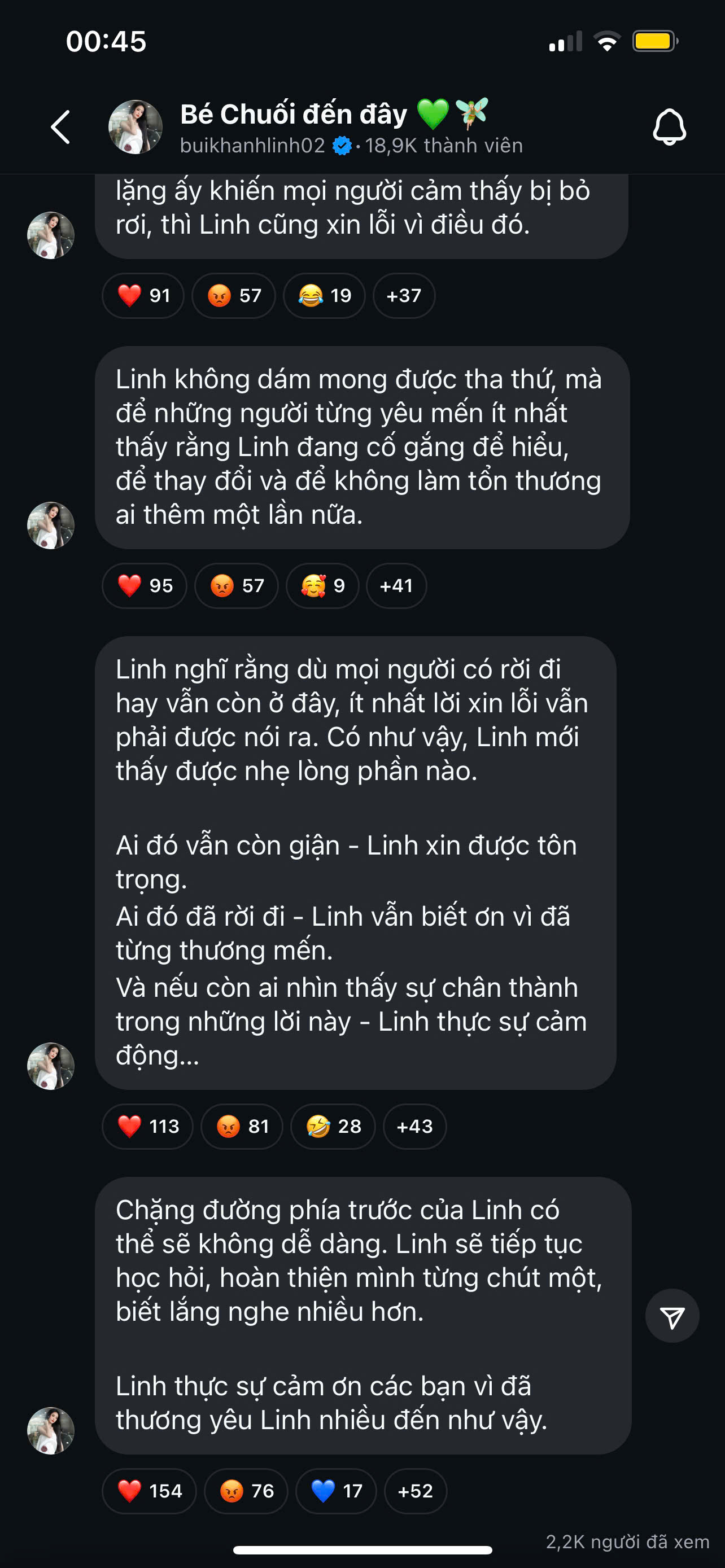View the +43 additional reactions
This screenshot has width=725, height=1568.
click(x=414, y=1127)
